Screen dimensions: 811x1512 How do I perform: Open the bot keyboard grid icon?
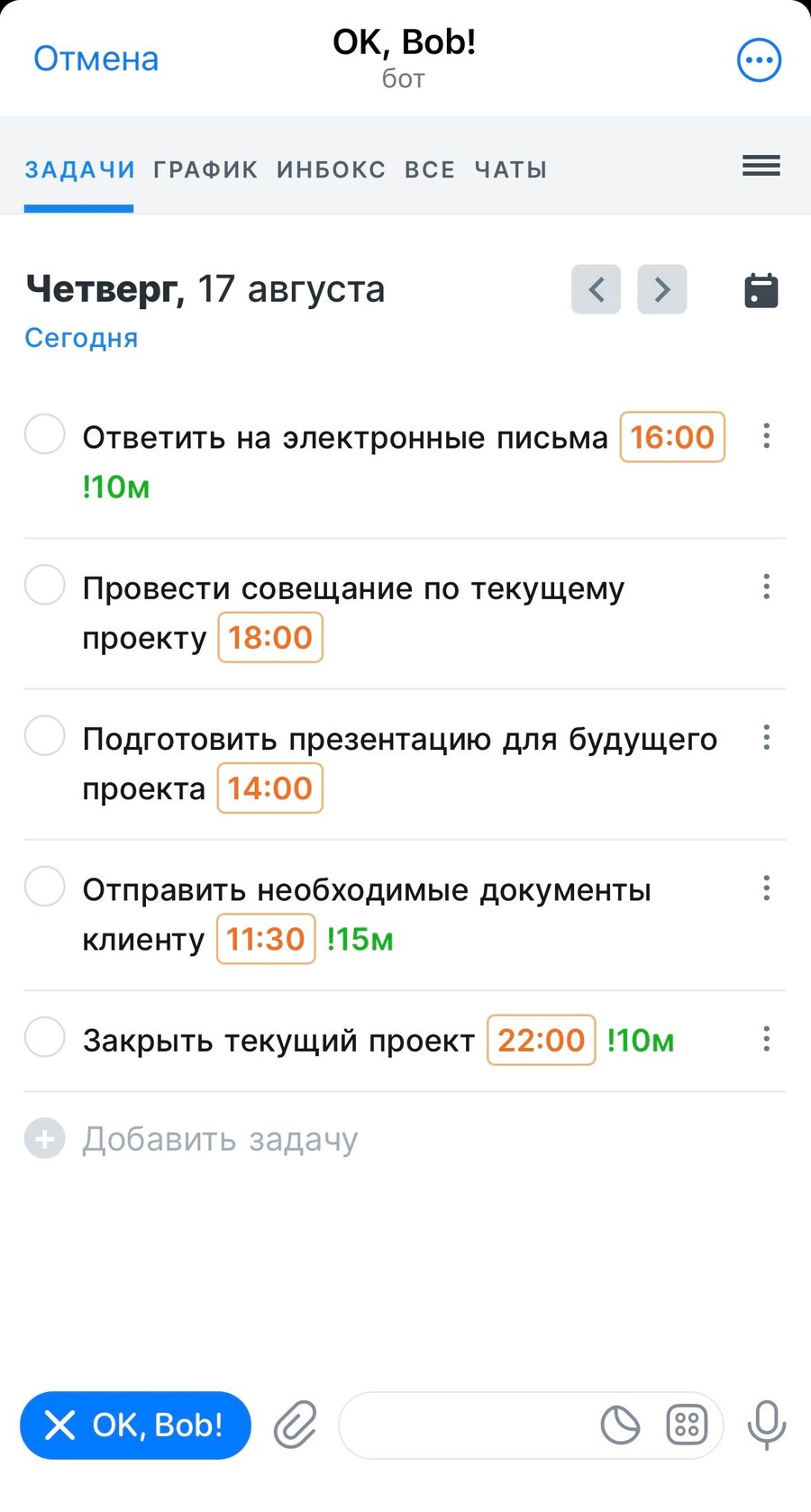click(x=686, y=1425)
